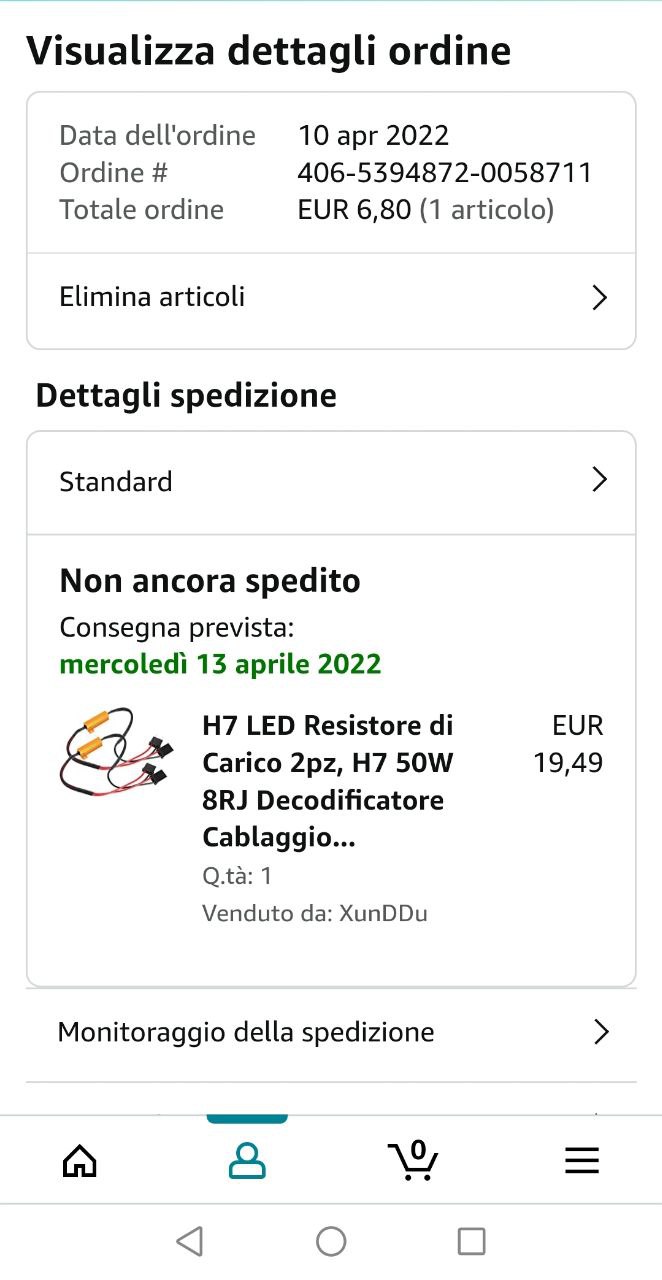
Task: Open Monitoraggio della spedizione
Action: [x=330, y=1032]
